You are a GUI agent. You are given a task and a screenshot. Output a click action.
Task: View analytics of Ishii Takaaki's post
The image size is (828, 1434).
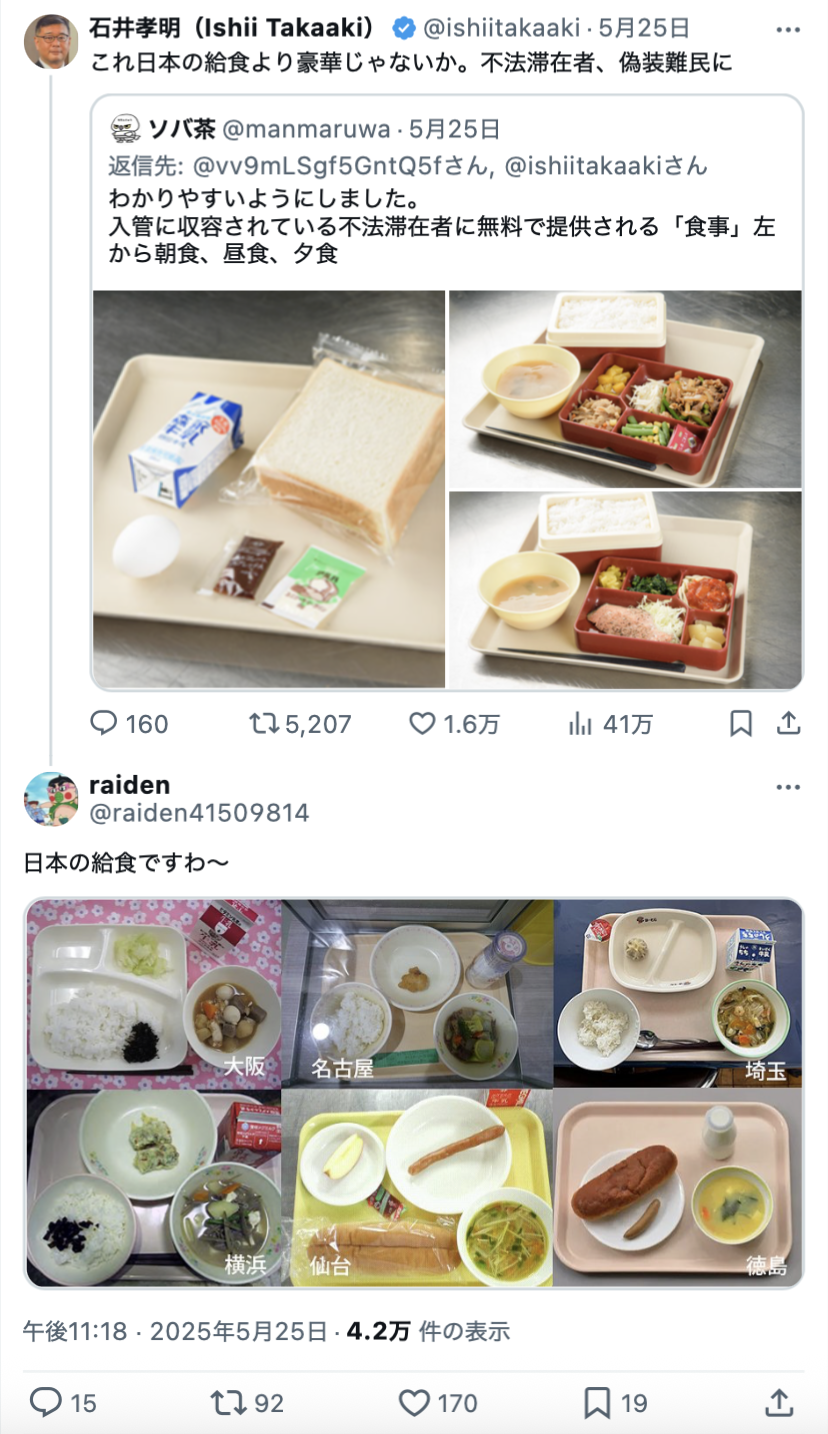tap(581, 724)
